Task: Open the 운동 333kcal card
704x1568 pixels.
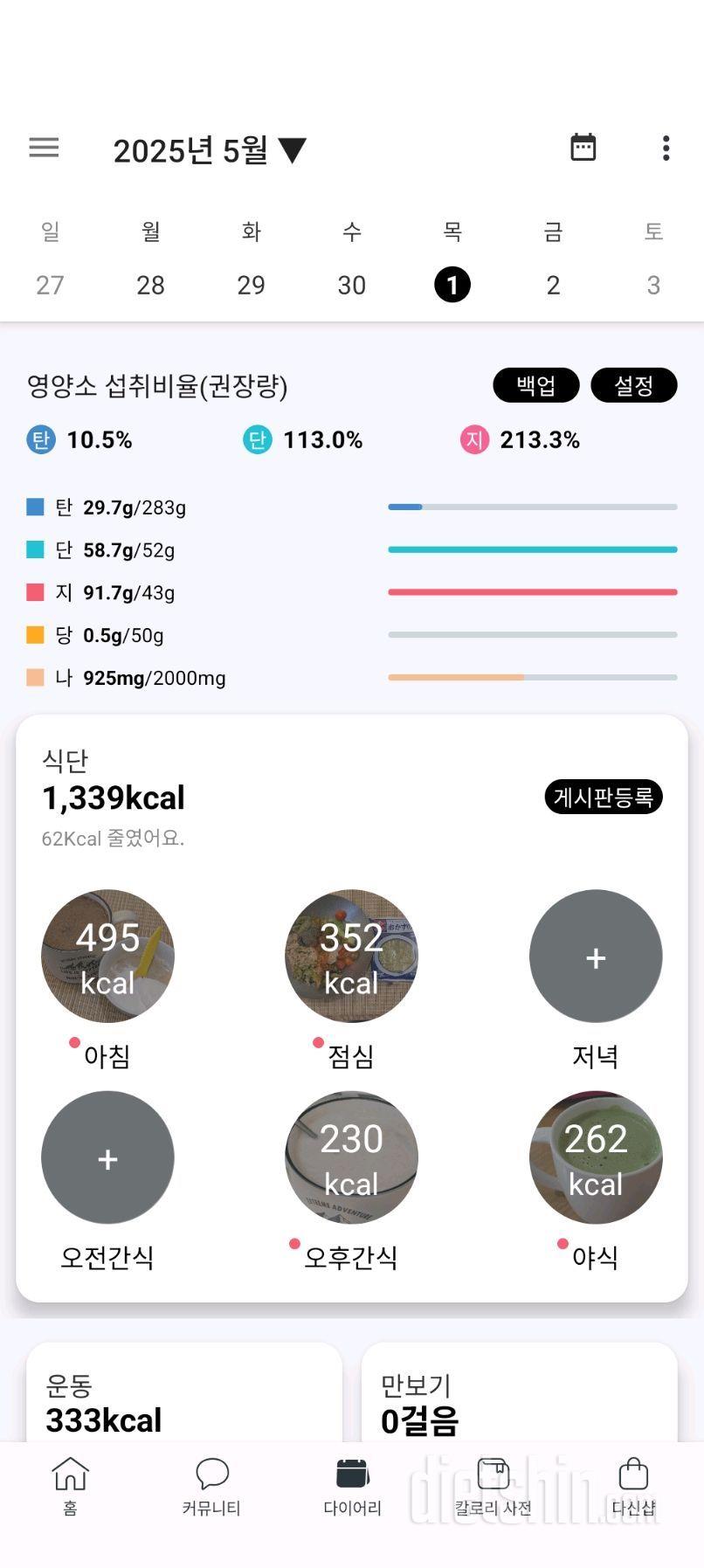Action: [x=183, y=1398]
